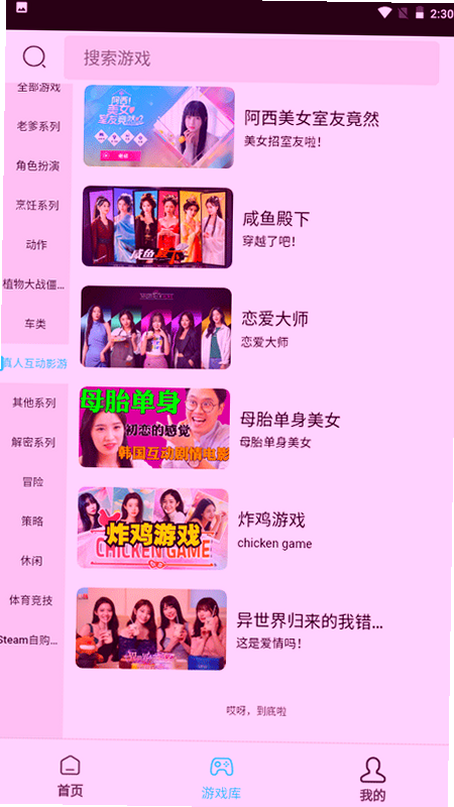
Task: Open the 炸鸡游戏 chicken game card
Action: (x=257, y=528)
